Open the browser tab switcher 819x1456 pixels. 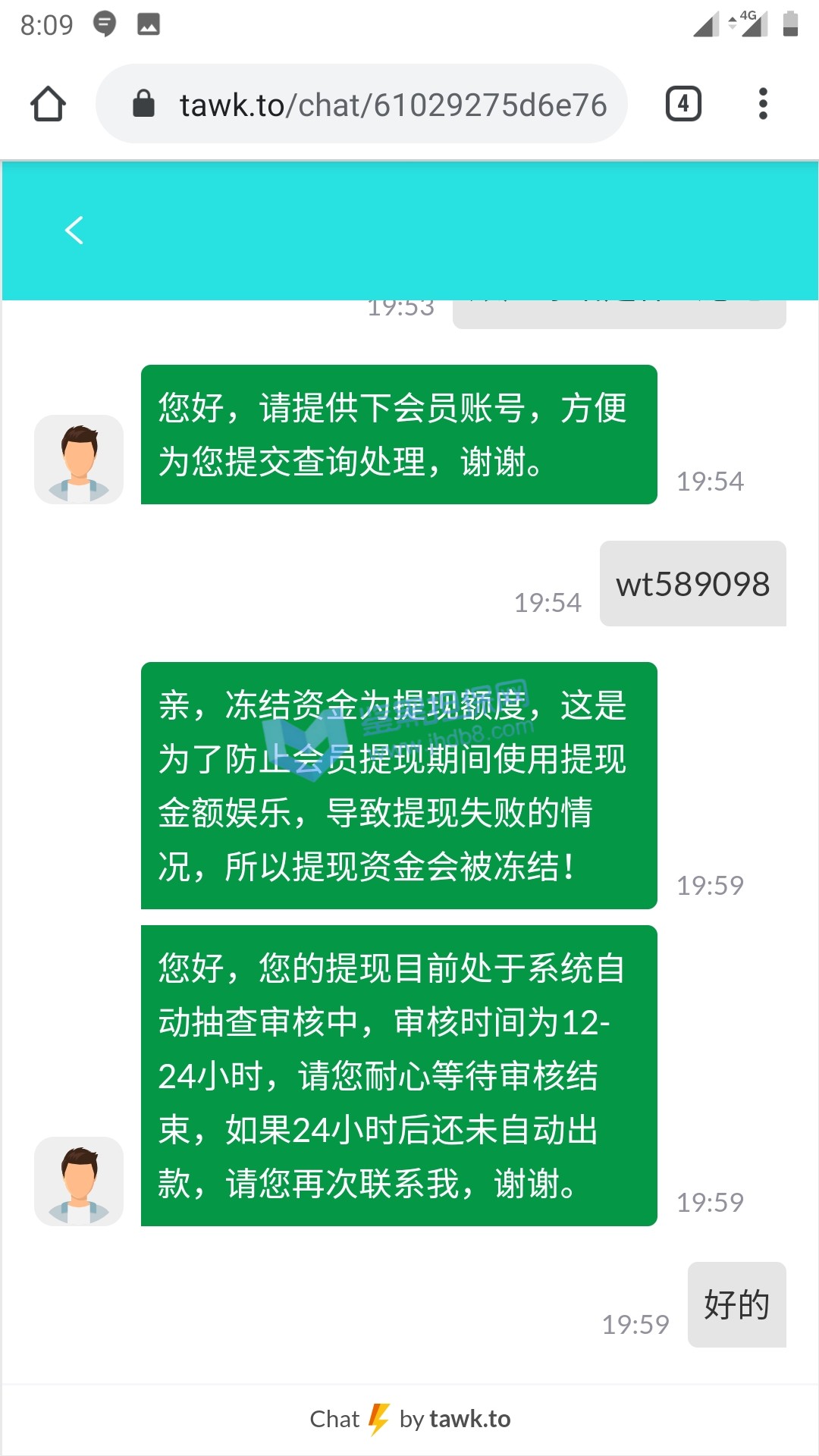coord(682,104)
